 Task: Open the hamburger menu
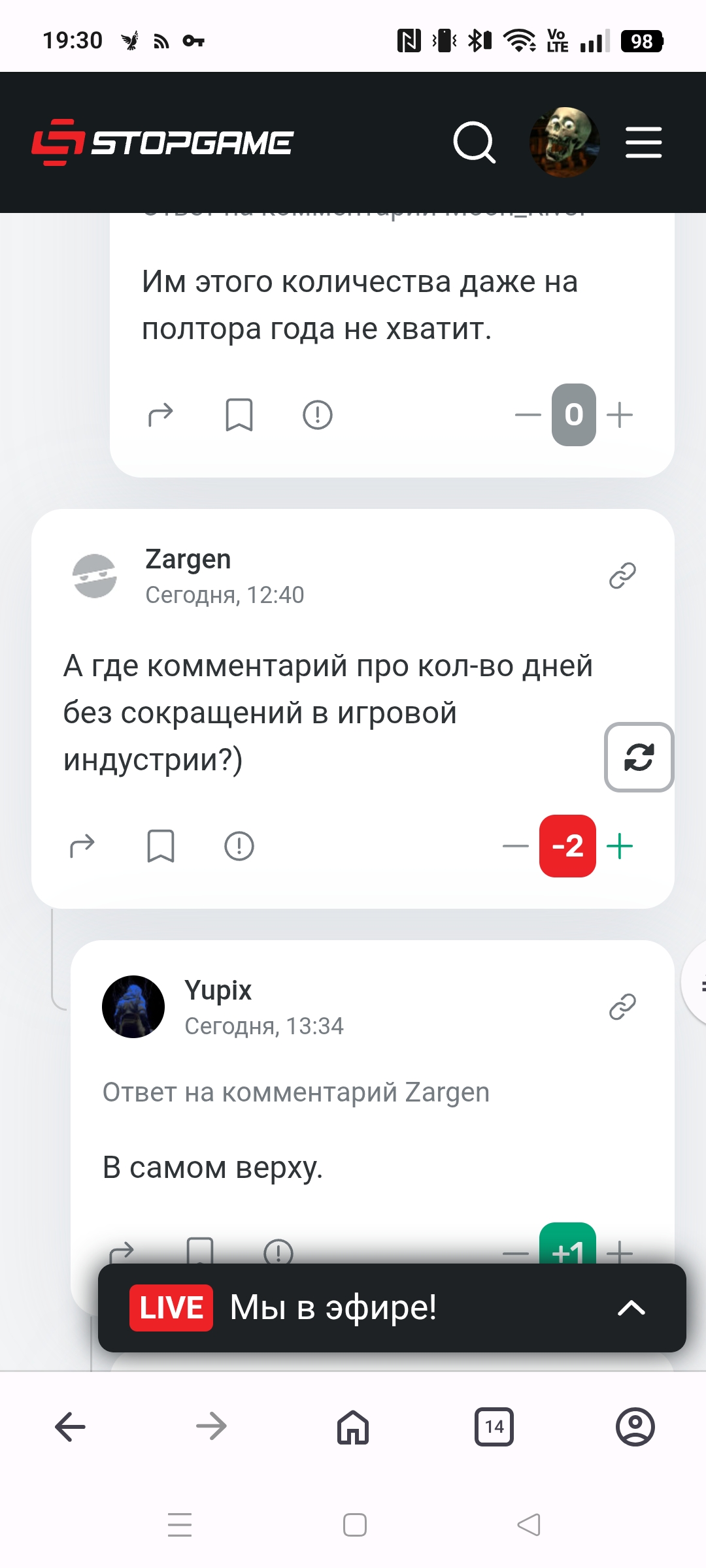coord(643,142)
